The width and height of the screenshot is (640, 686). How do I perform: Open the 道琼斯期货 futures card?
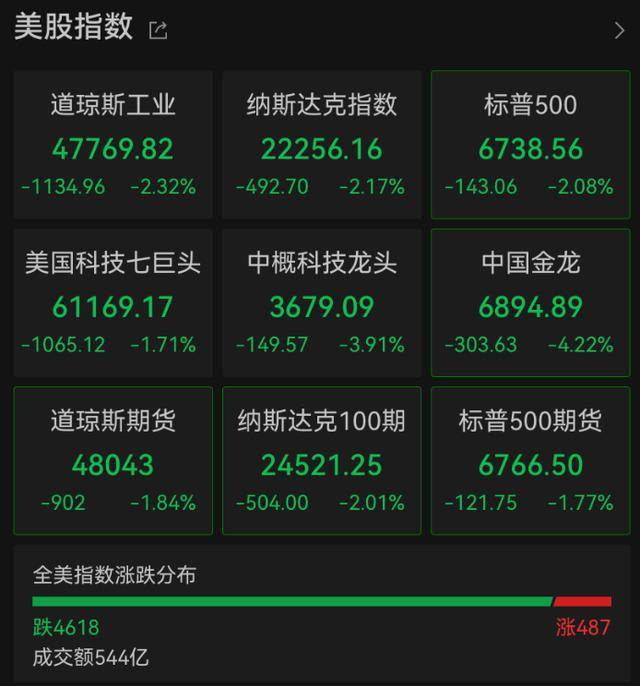[113, 461]
